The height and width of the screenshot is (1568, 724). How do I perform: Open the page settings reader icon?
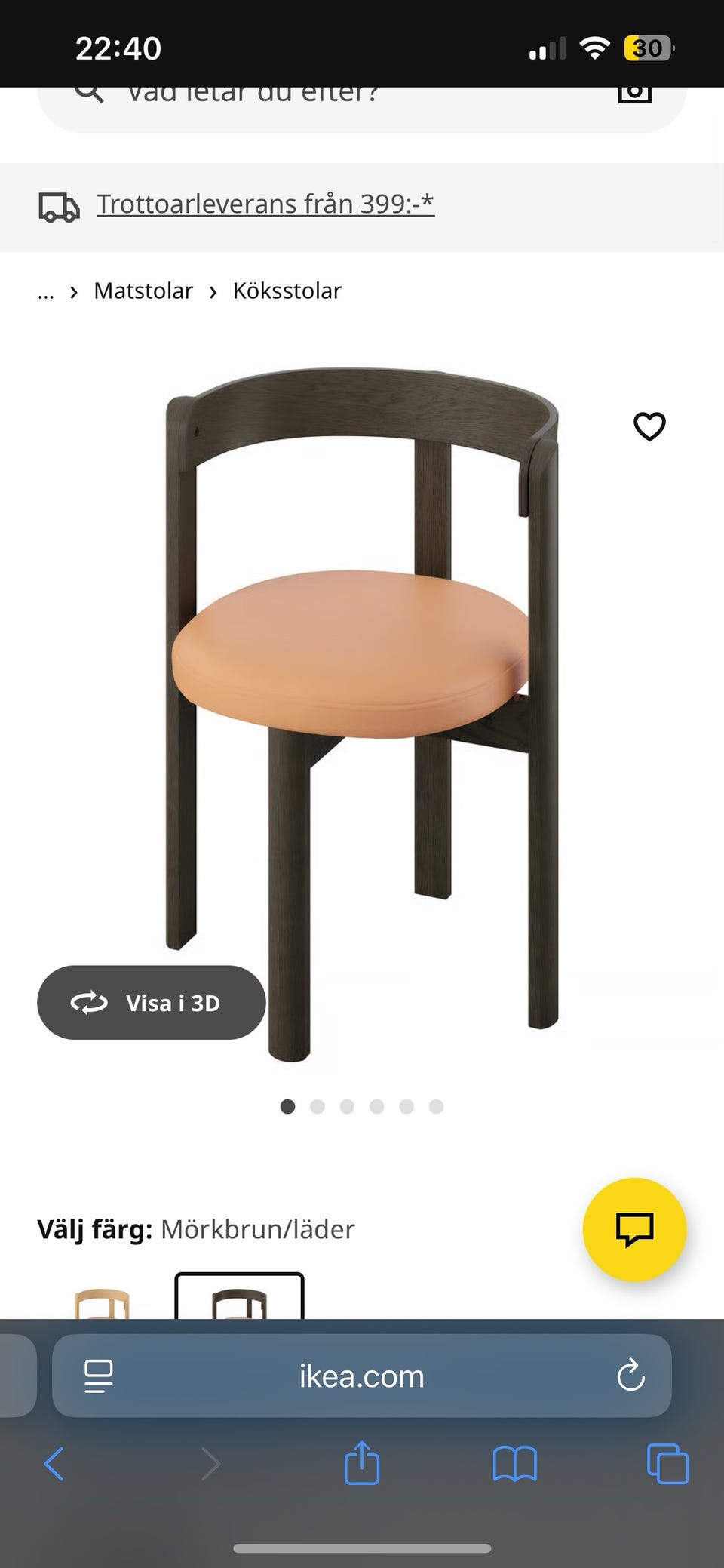click(x=99, y=1376)
